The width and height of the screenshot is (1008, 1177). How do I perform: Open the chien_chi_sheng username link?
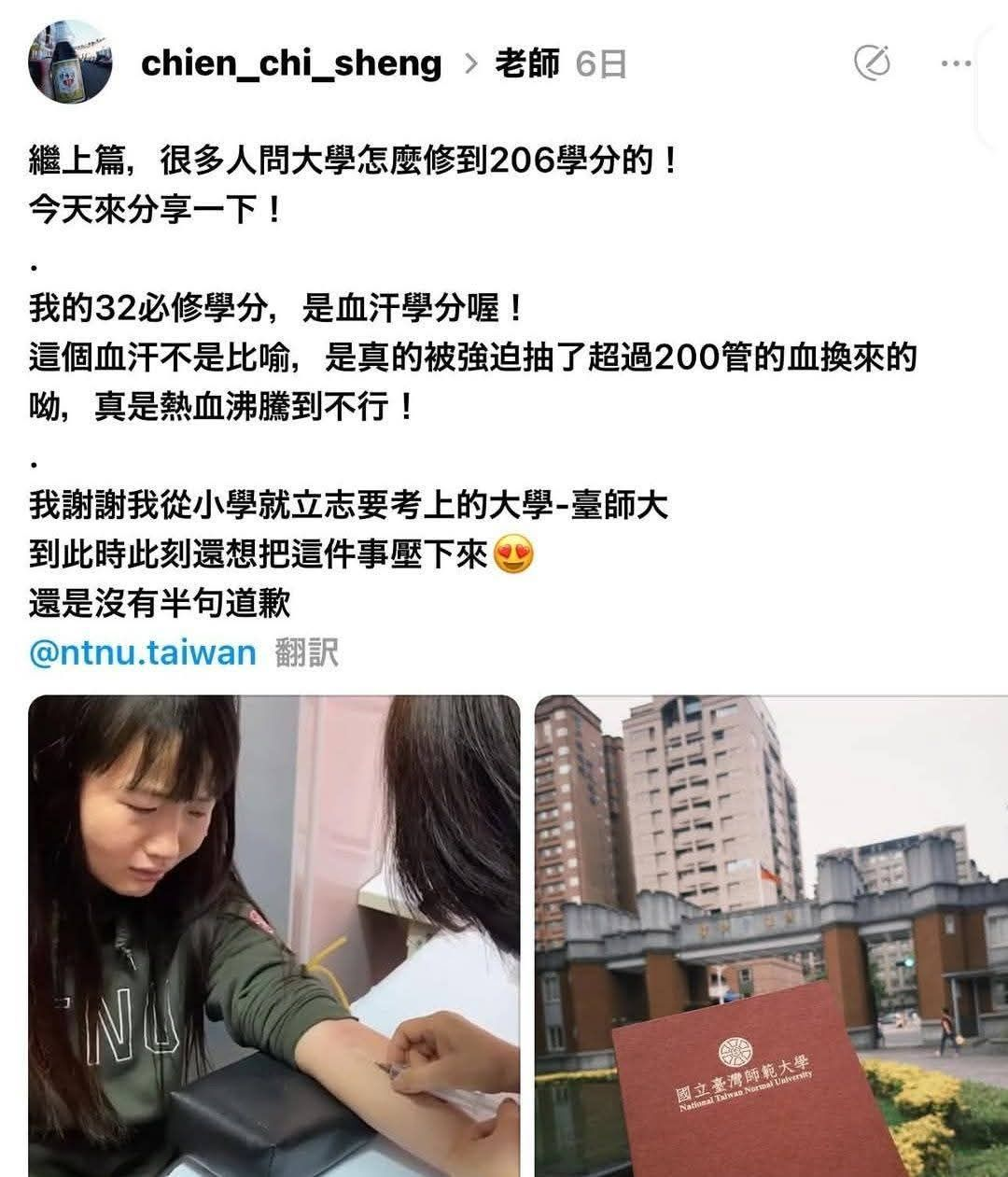pos(291,63)
